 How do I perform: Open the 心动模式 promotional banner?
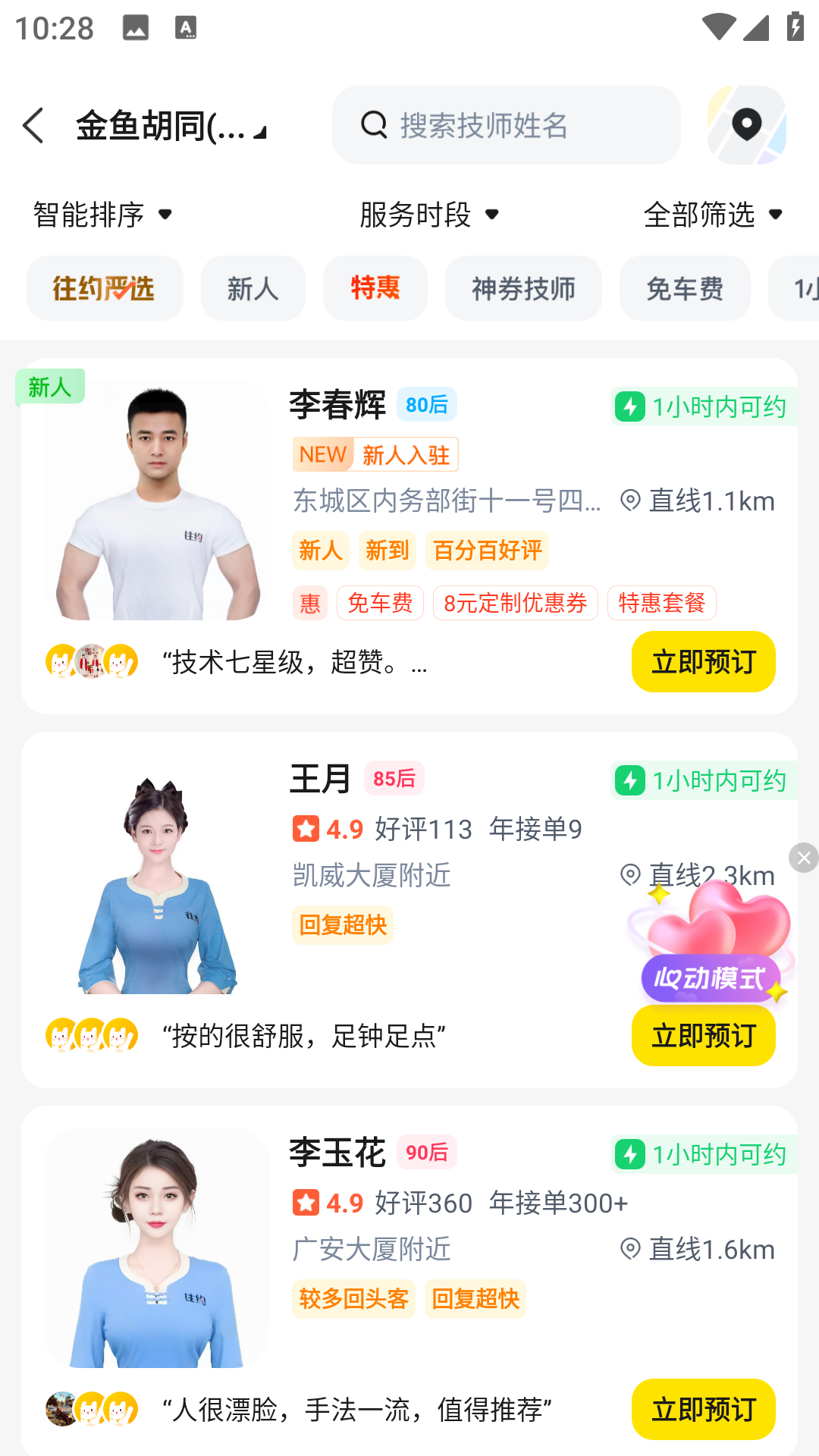click(711, 979)
